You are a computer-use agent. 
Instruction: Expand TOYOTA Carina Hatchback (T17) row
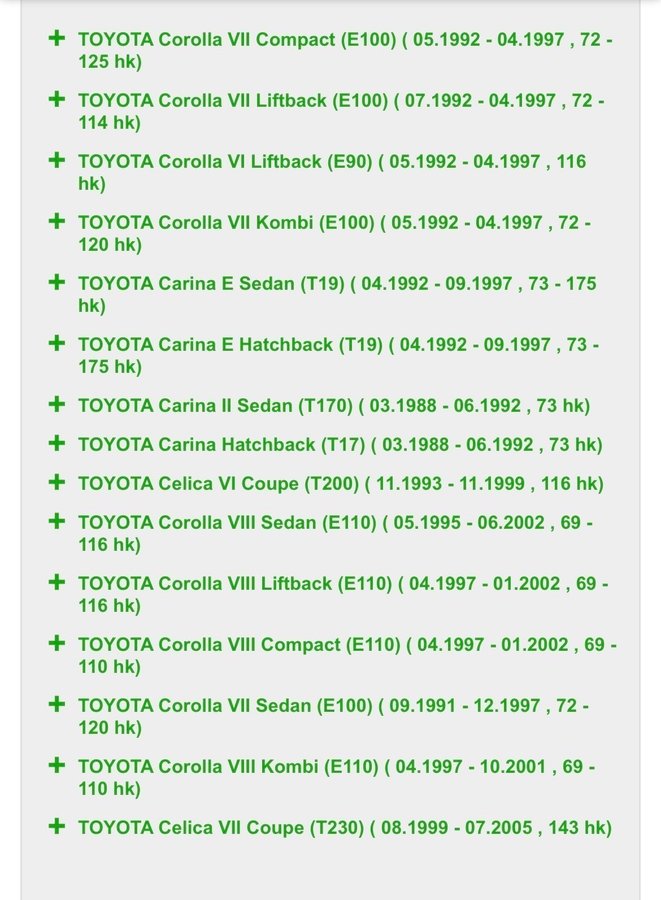pos(57,444)
